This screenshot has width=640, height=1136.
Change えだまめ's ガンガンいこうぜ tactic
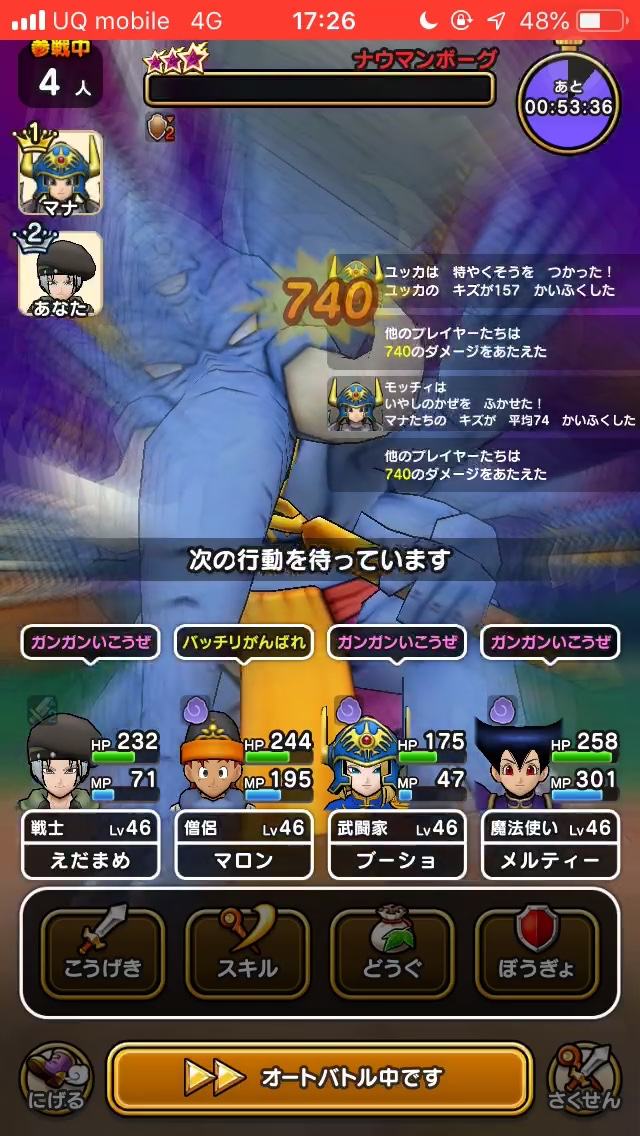click(x=91, y=642)
